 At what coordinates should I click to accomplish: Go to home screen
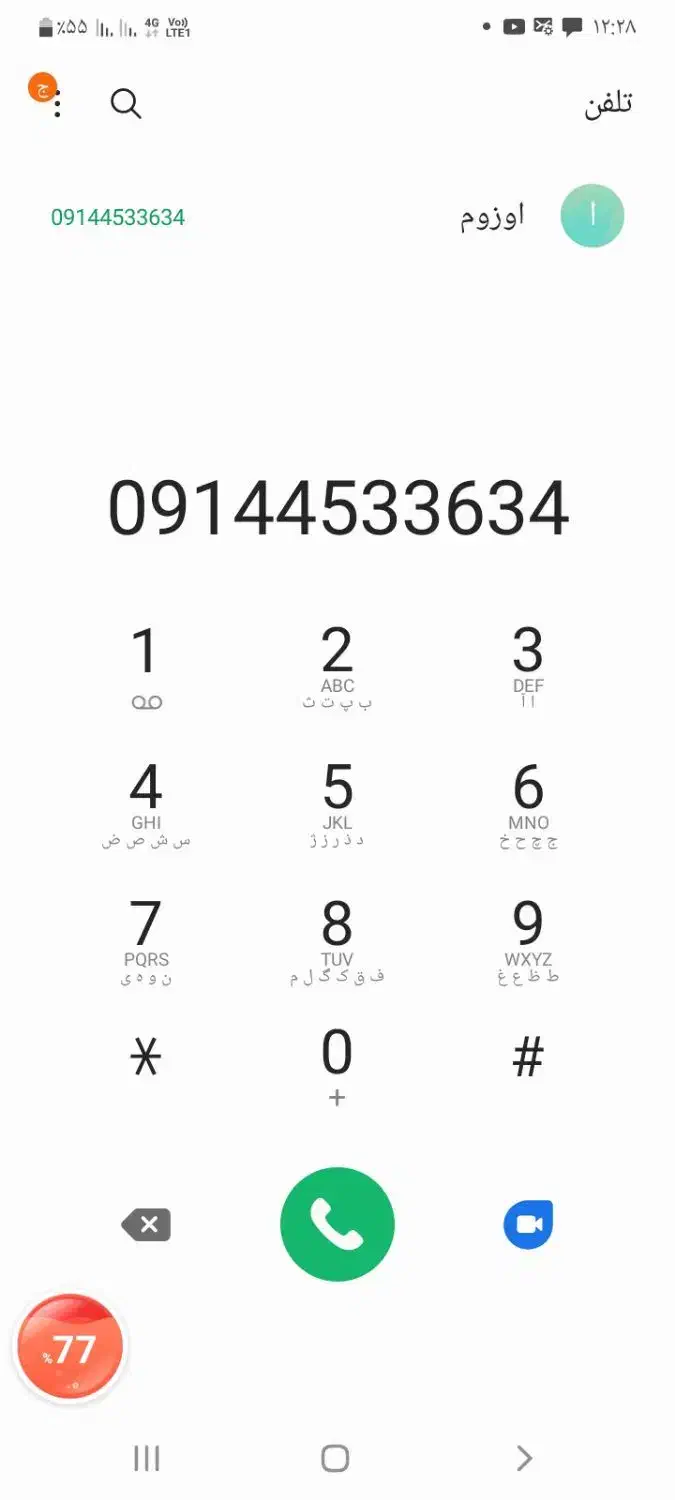335,1458
